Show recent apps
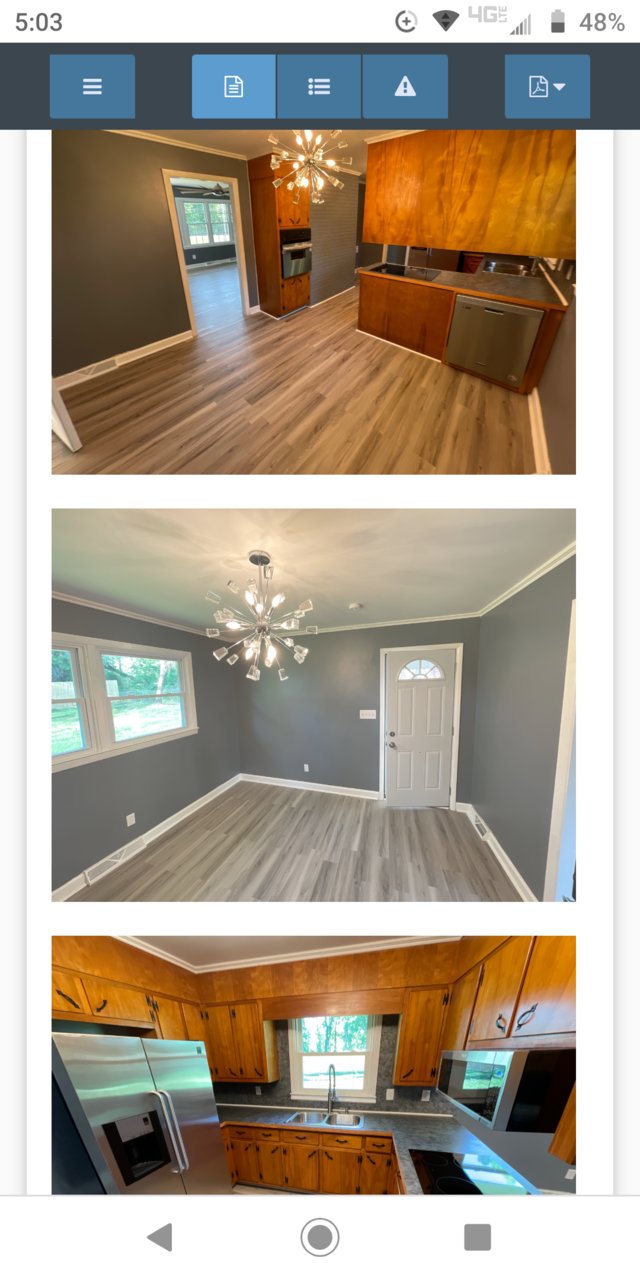 coord(478,1237)
